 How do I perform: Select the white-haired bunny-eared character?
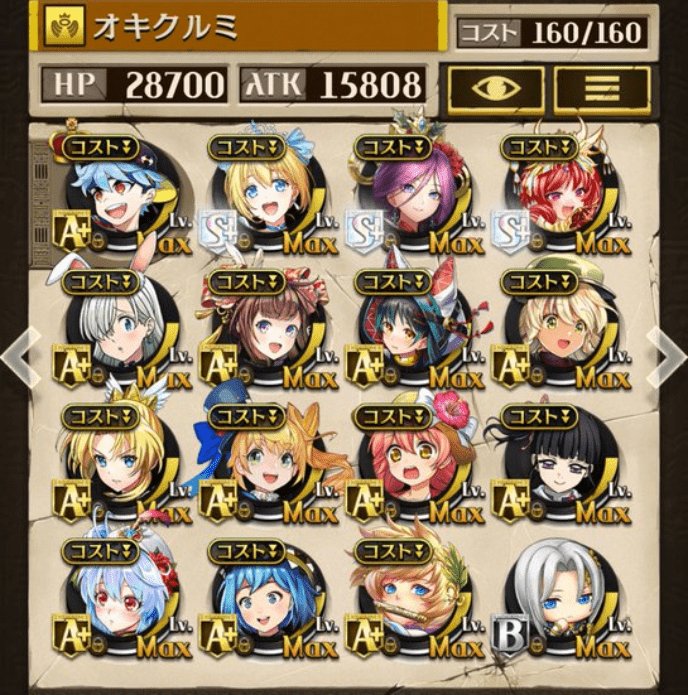click(120, 335)
